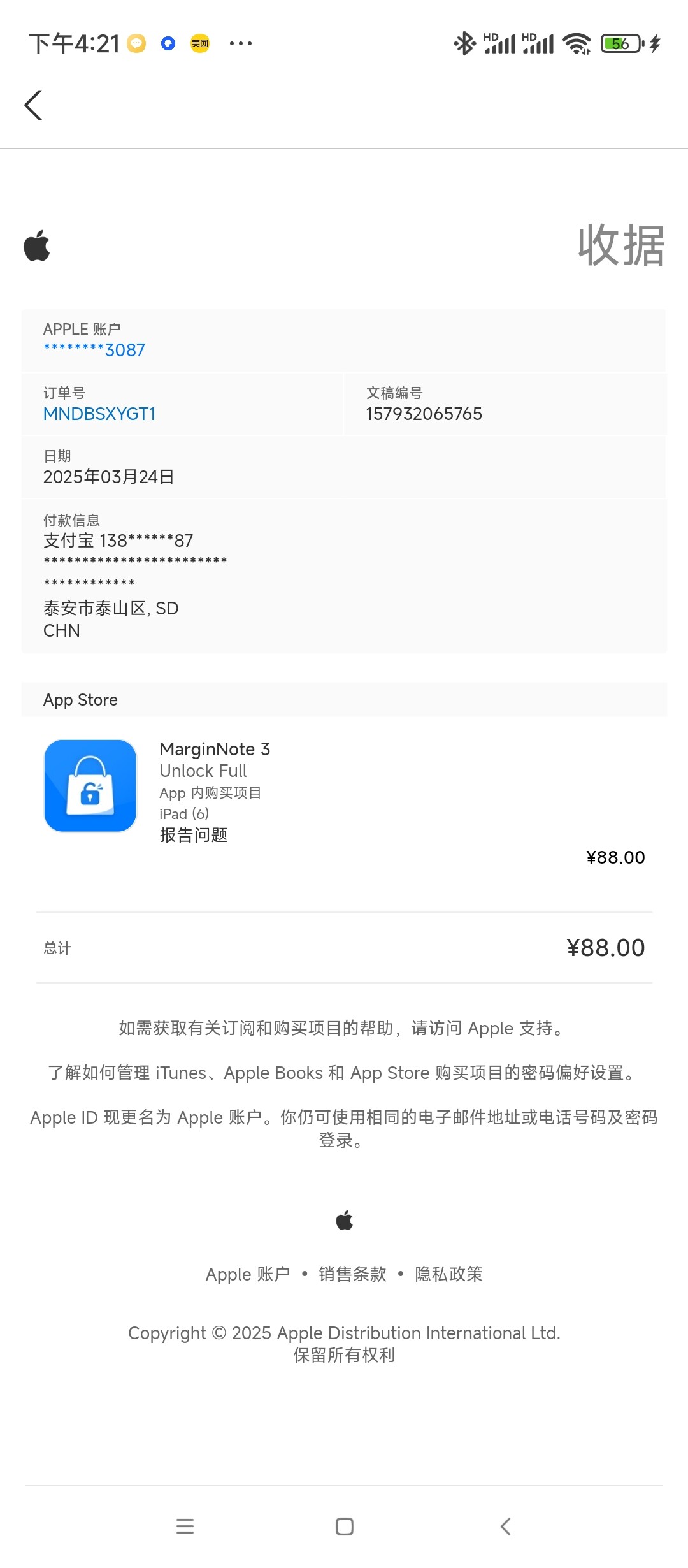Tap 报告问题 for MarginNote 3
688x1568 pixels.
pyautogui.click(x=194, y=835)
